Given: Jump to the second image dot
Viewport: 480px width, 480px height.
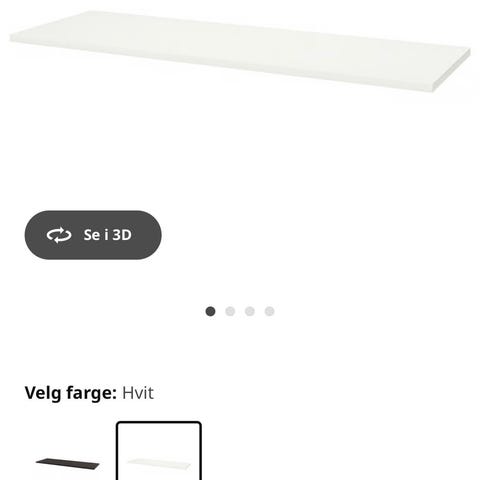Looking at the screenshot, I should [230, 311].
